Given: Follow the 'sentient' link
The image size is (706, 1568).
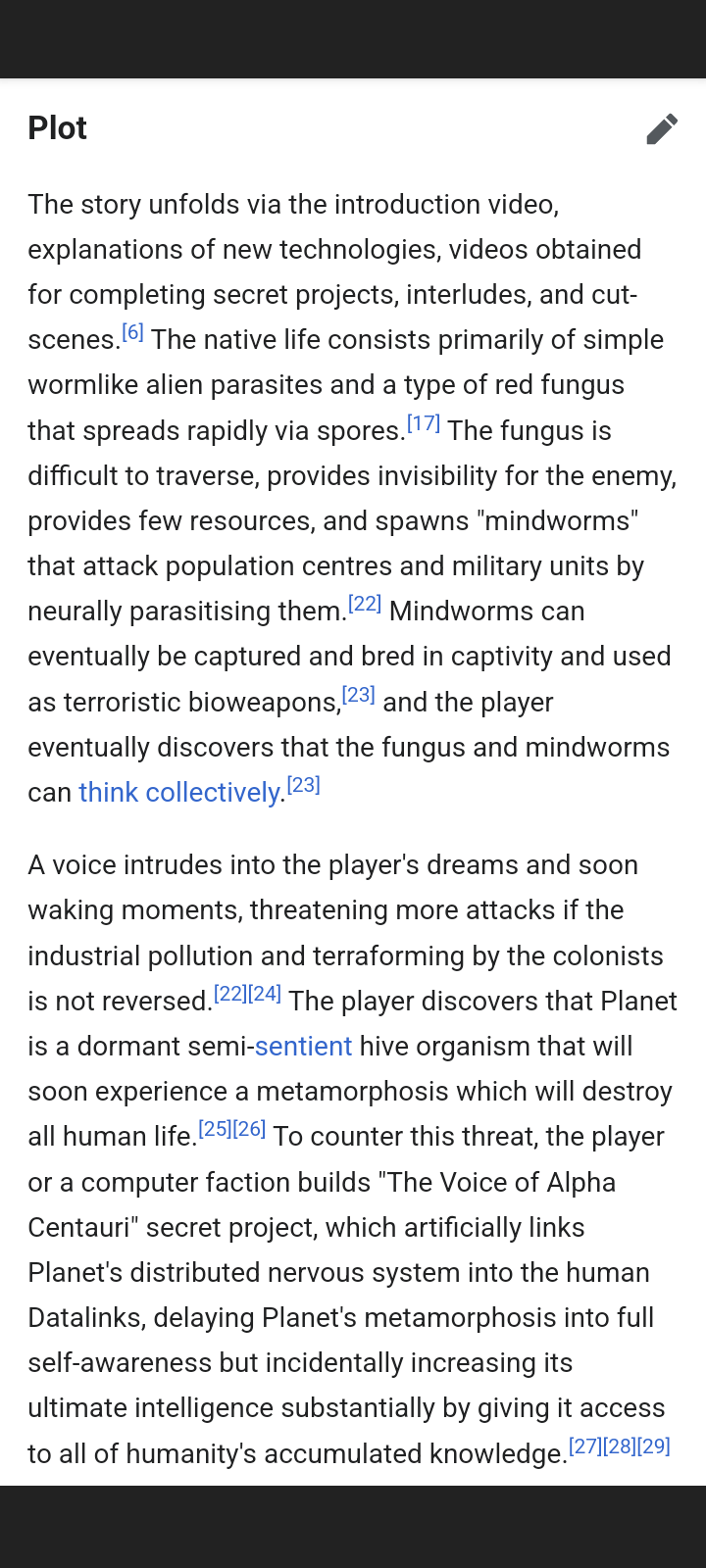Looking at the screenshot, I should (x=303, y=1046).
